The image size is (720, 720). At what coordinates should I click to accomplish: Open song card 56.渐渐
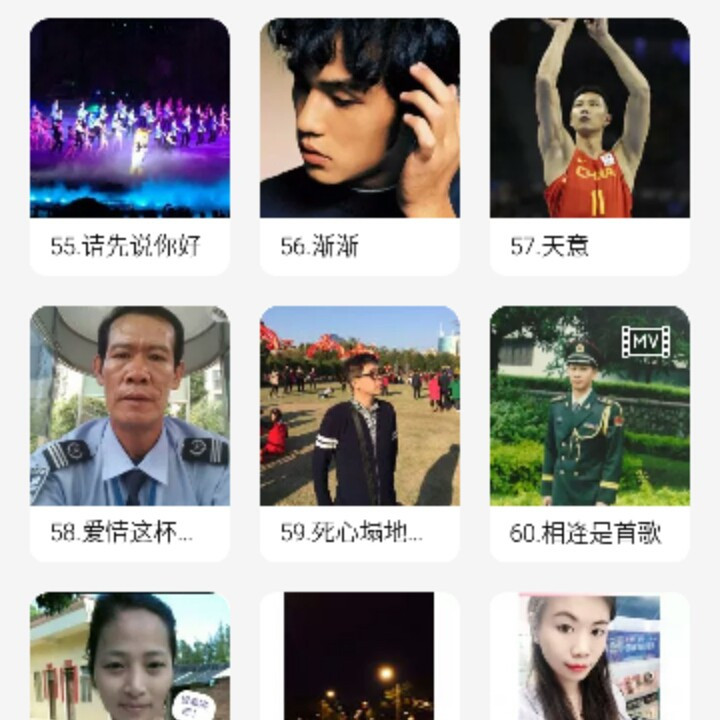[x=360, y=146]
